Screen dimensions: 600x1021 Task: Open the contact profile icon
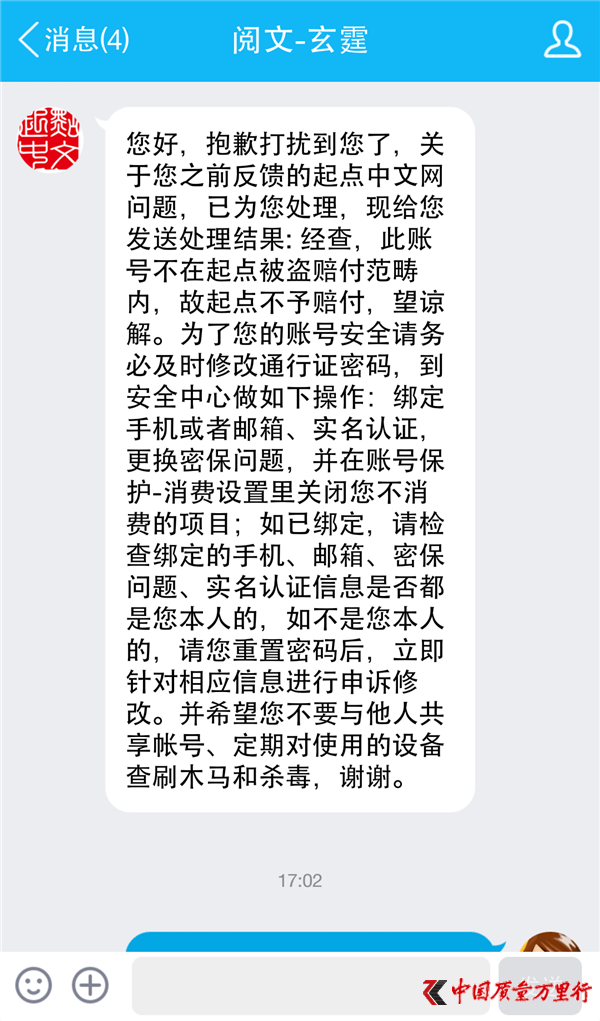[562, 40]
